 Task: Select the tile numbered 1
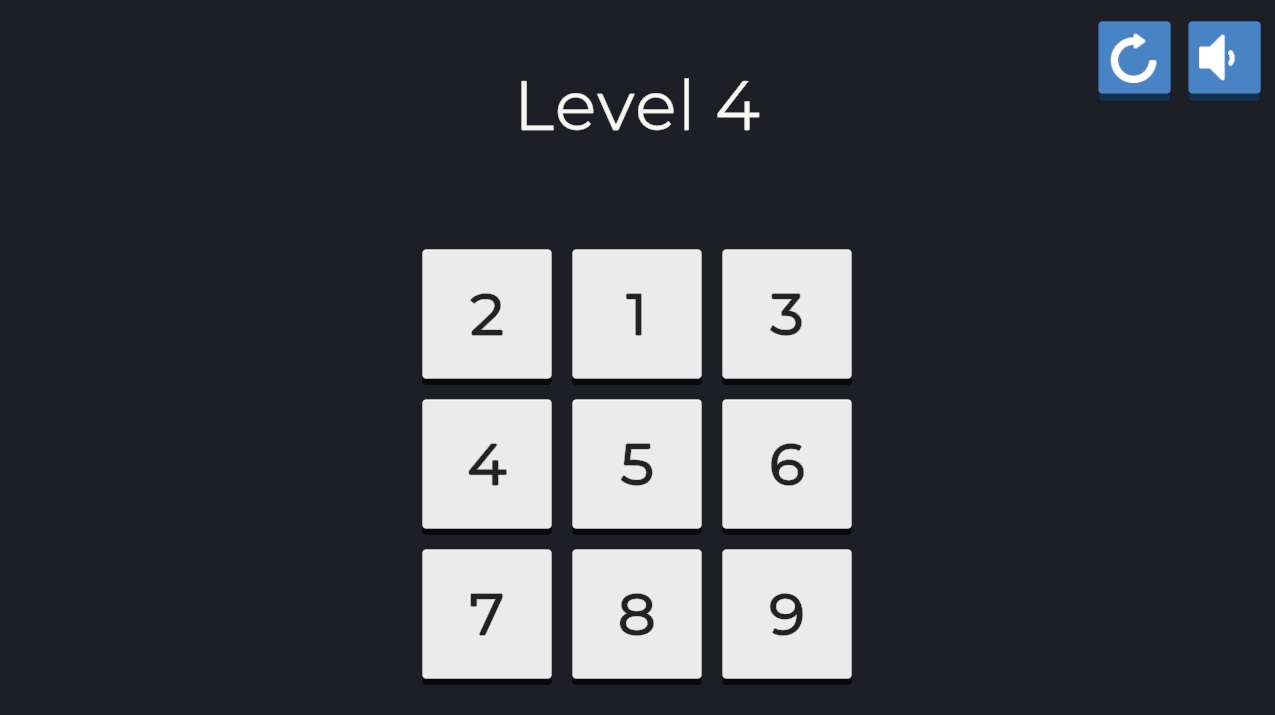(637, 314)
